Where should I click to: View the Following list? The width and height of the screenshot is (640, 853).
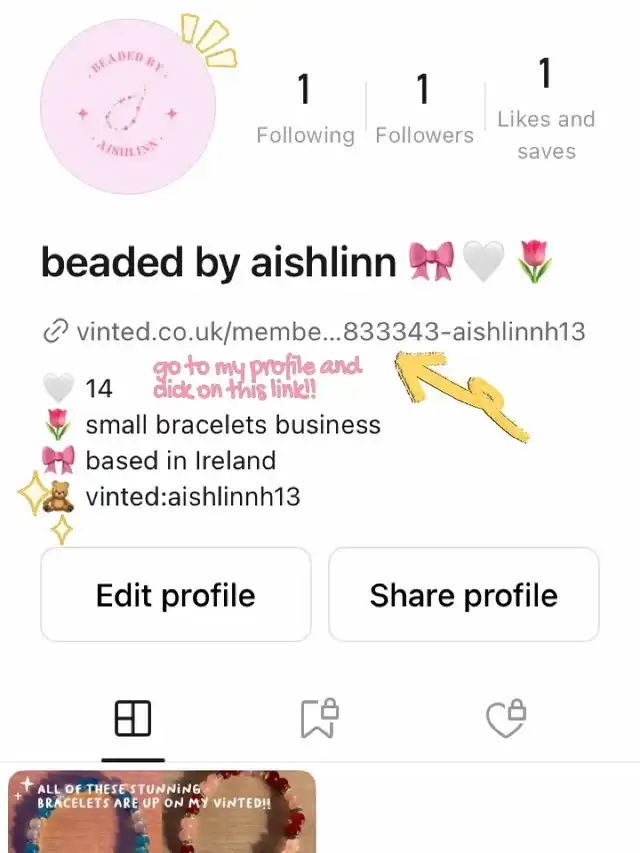pyautogui.click(x=305, y=112)
